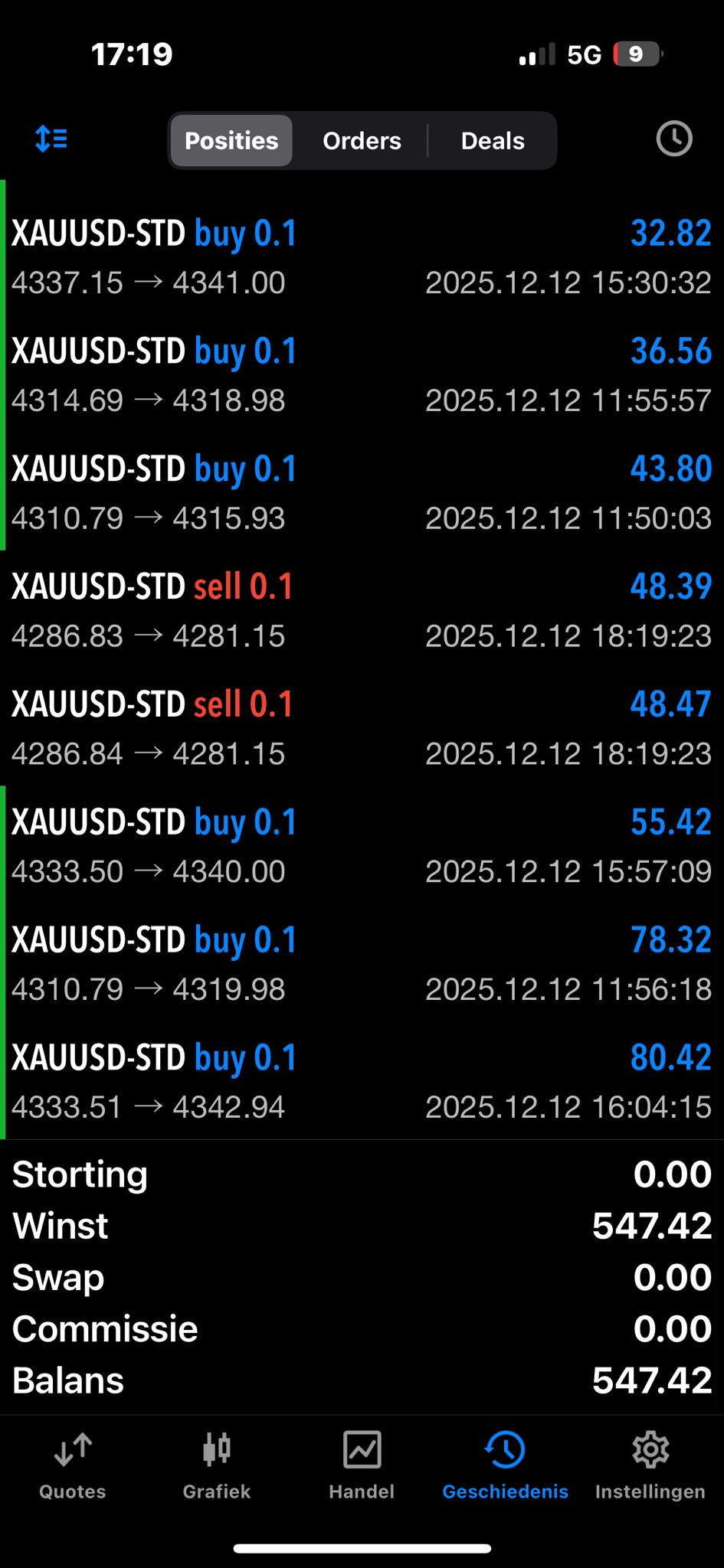
Task: Open the buy position with profit 32.82
Action: [x=362, y=257]
